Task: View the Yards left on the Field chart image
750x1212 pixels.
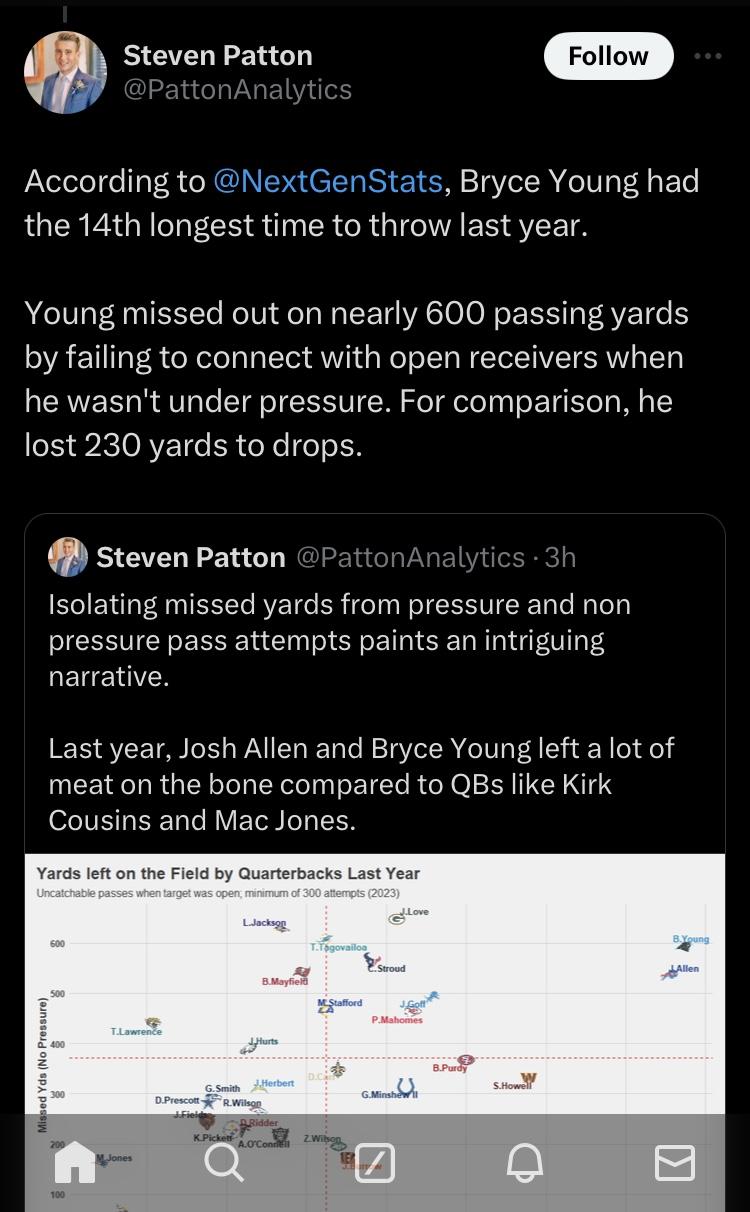Action: [x=375, y=1032]
